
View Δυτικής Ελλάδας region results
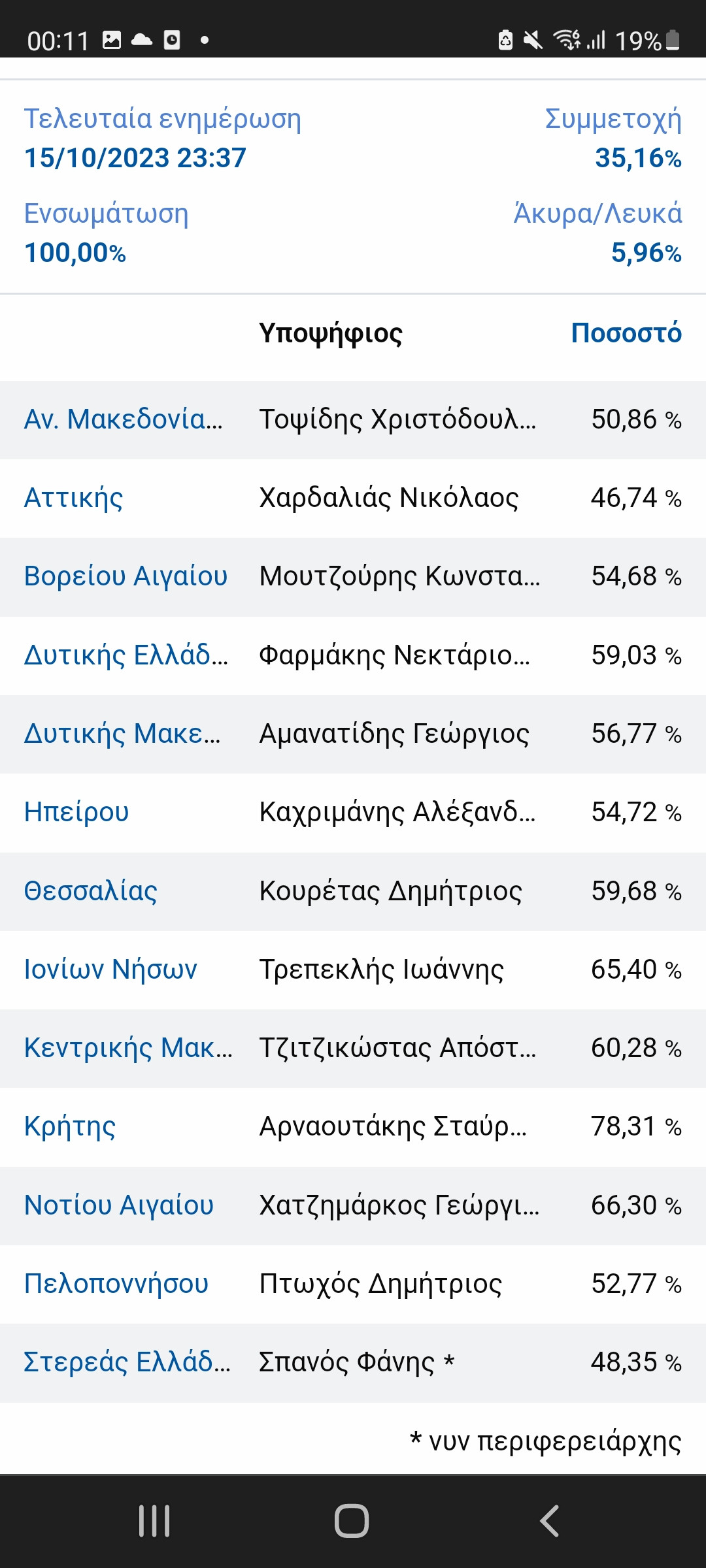tap(126, 655)
